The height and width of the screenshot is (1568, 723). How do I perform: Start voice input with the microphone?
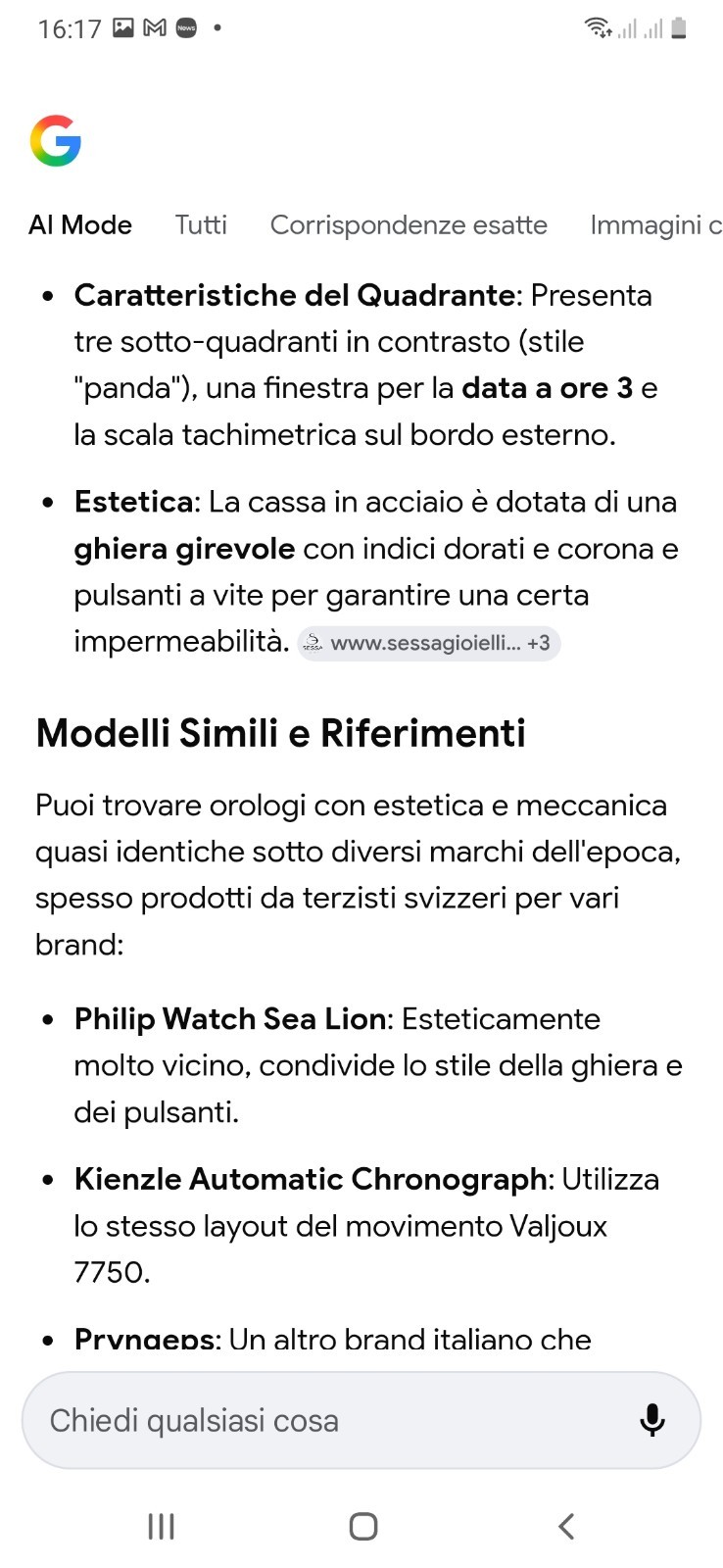pyautogui.click(x=652, y=1420)
